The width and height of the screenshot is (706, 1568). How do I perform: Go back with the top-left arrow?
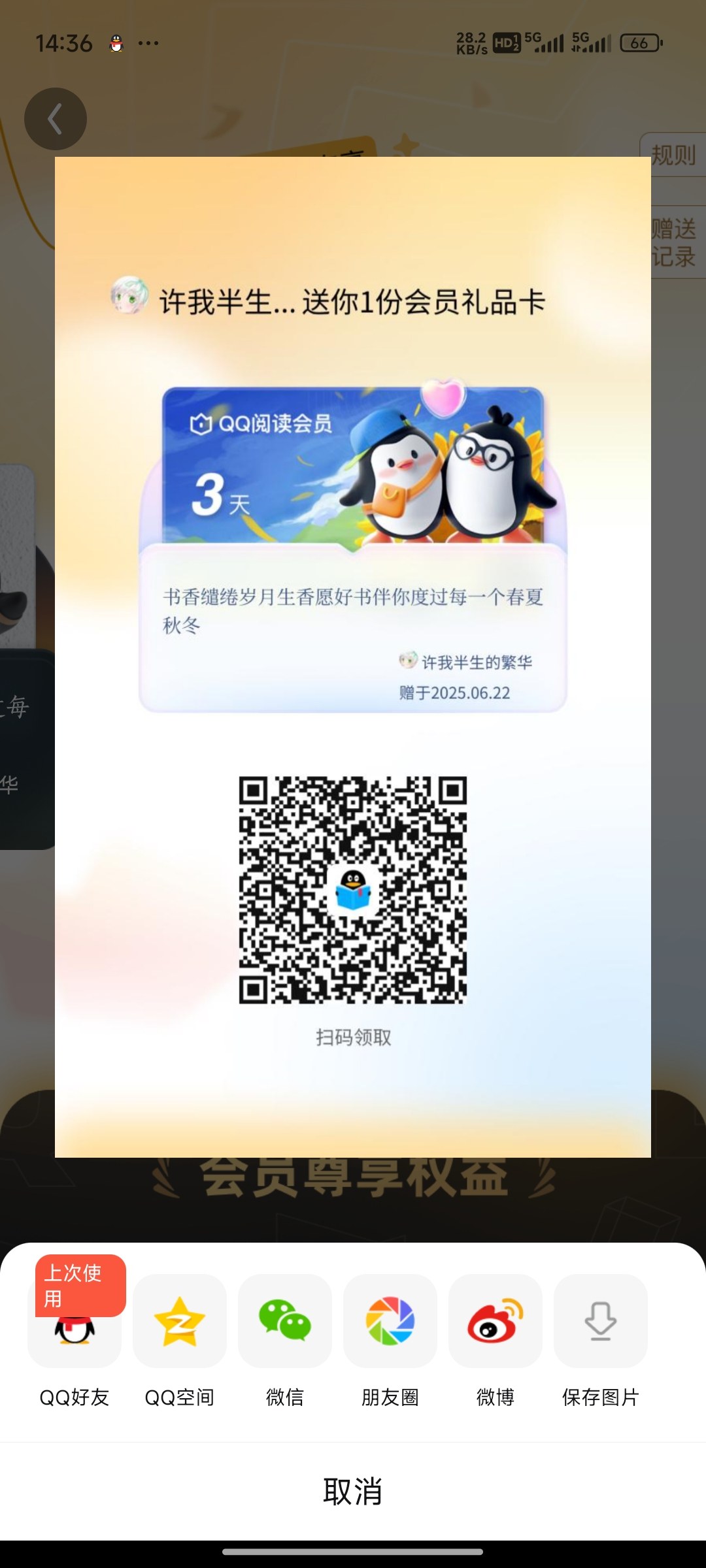coord(56,119)
